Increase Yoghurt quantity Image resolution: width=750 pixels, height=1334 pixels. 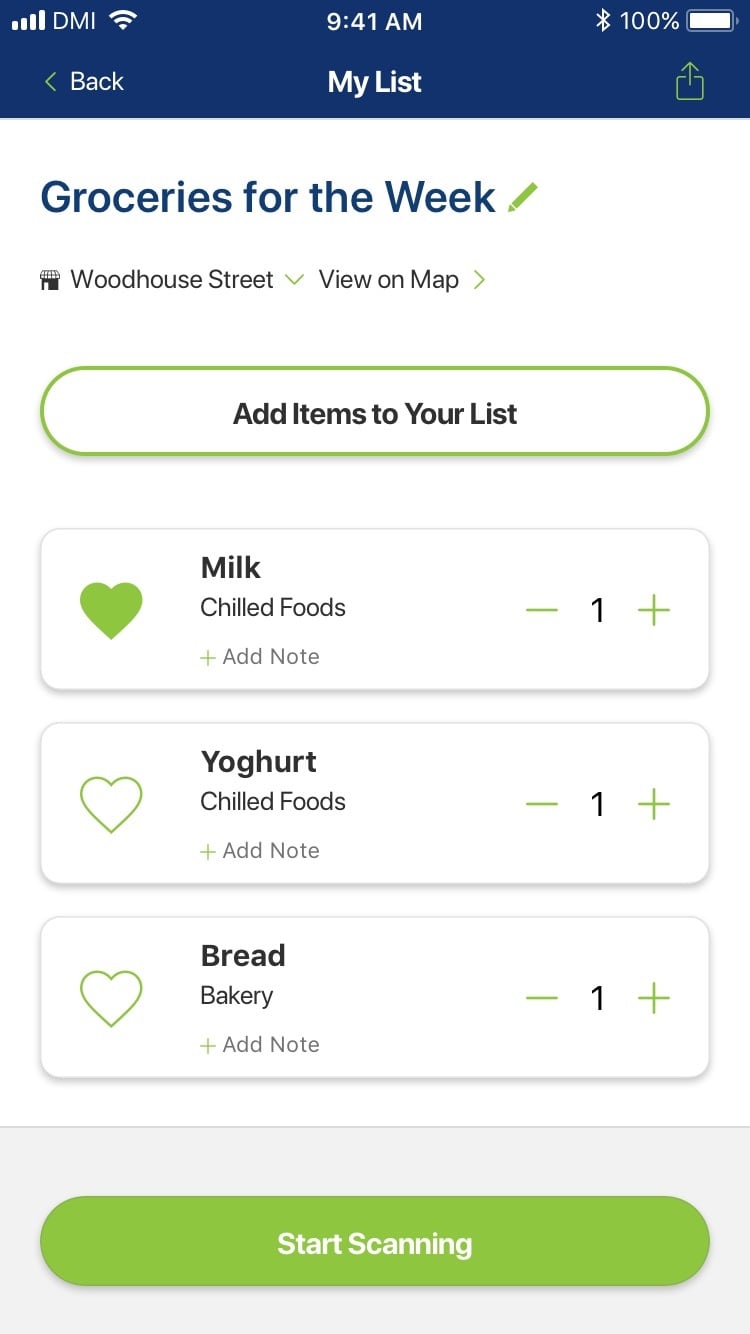click(654, 803)
